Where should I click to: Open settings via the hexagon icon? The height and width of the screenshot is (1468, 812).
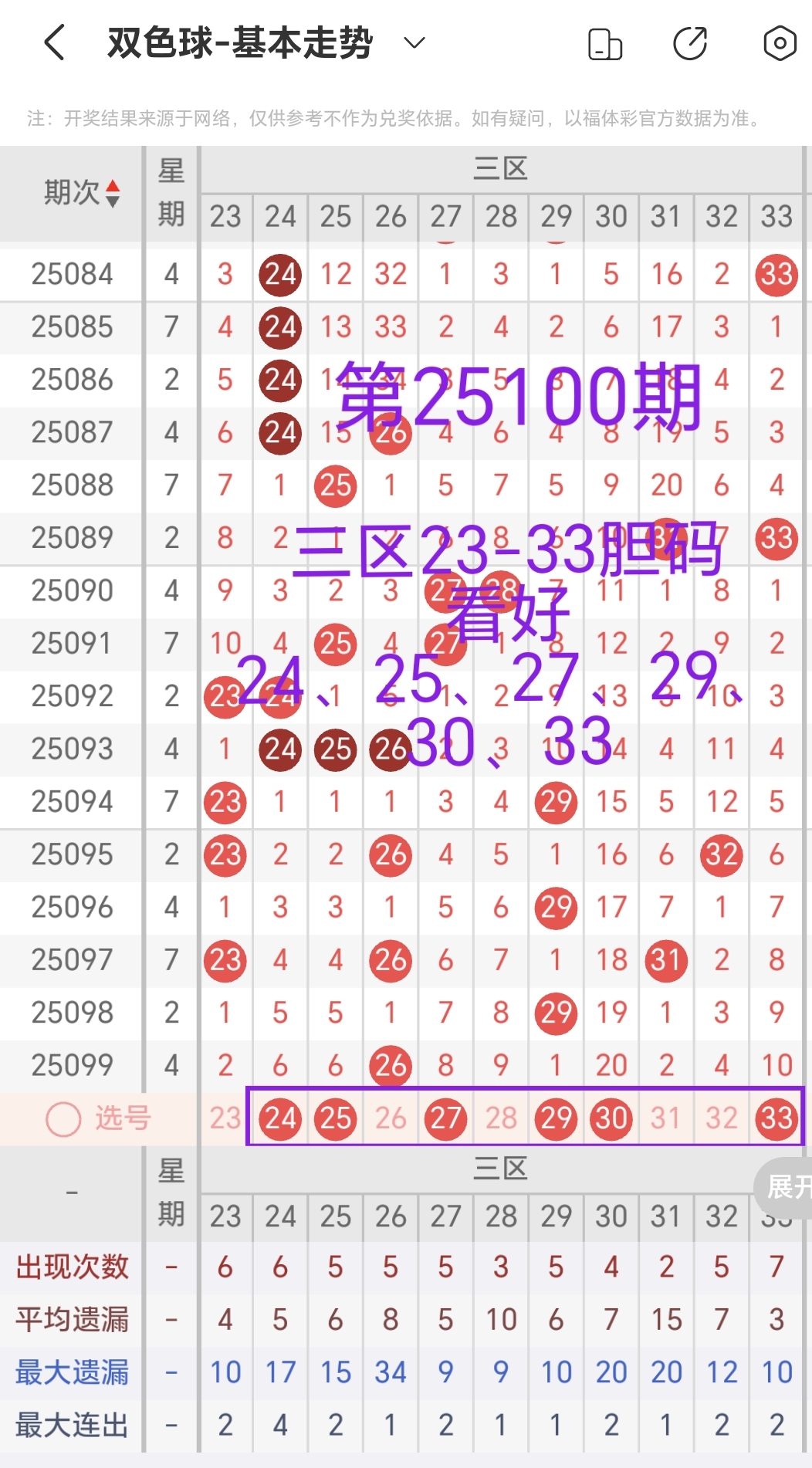click(780, 45)
